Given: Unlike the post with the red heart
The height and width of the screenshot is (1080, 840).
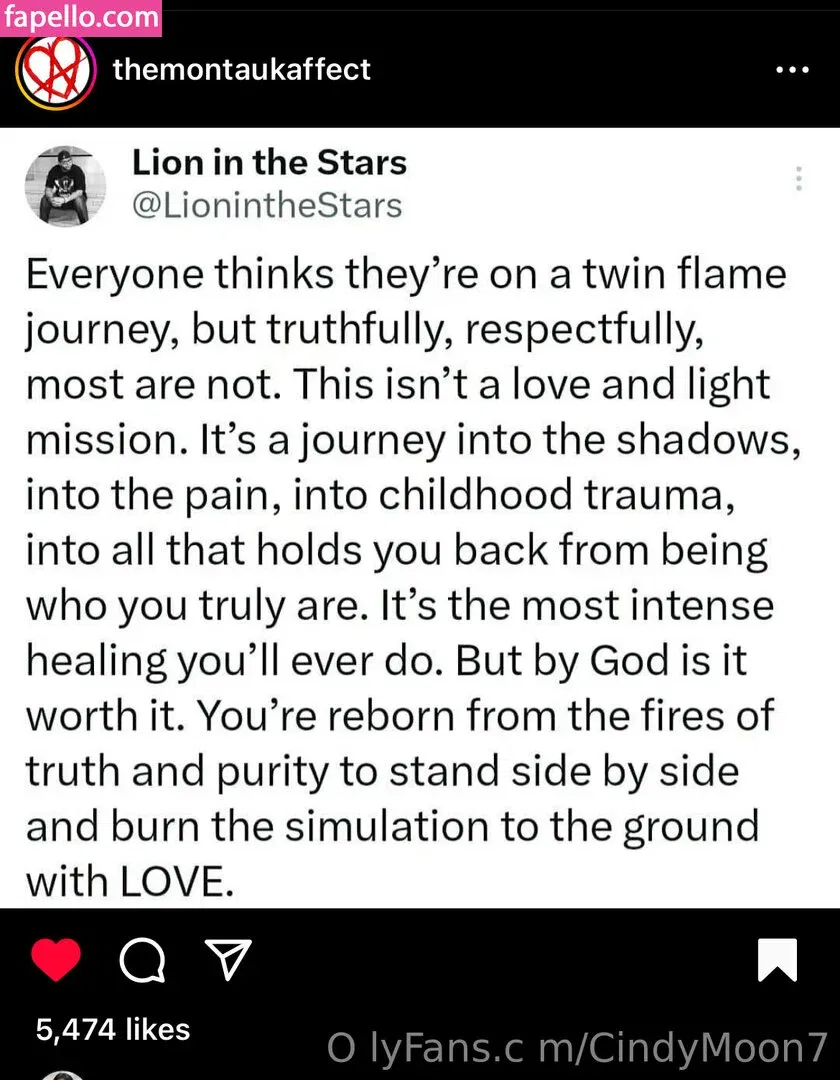Looking at the screenshot, I should (x=55, y=960).
